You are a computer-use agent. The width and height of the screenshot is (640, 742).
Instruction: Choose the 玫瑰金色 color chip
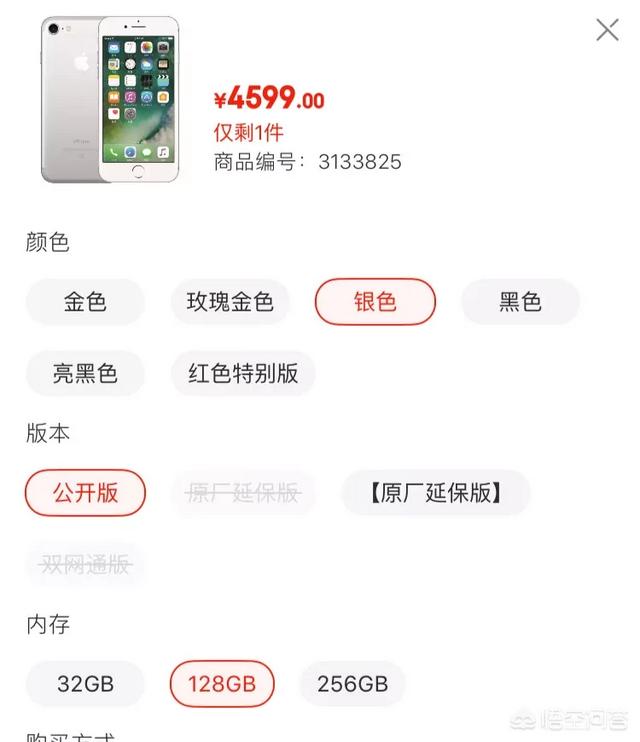pyautogui.click(x=230, y=302)
